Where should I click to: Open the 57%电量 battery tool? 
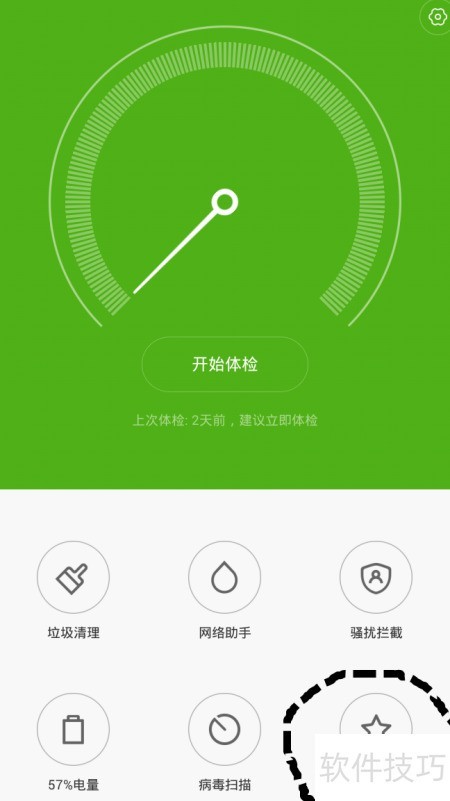73,729
